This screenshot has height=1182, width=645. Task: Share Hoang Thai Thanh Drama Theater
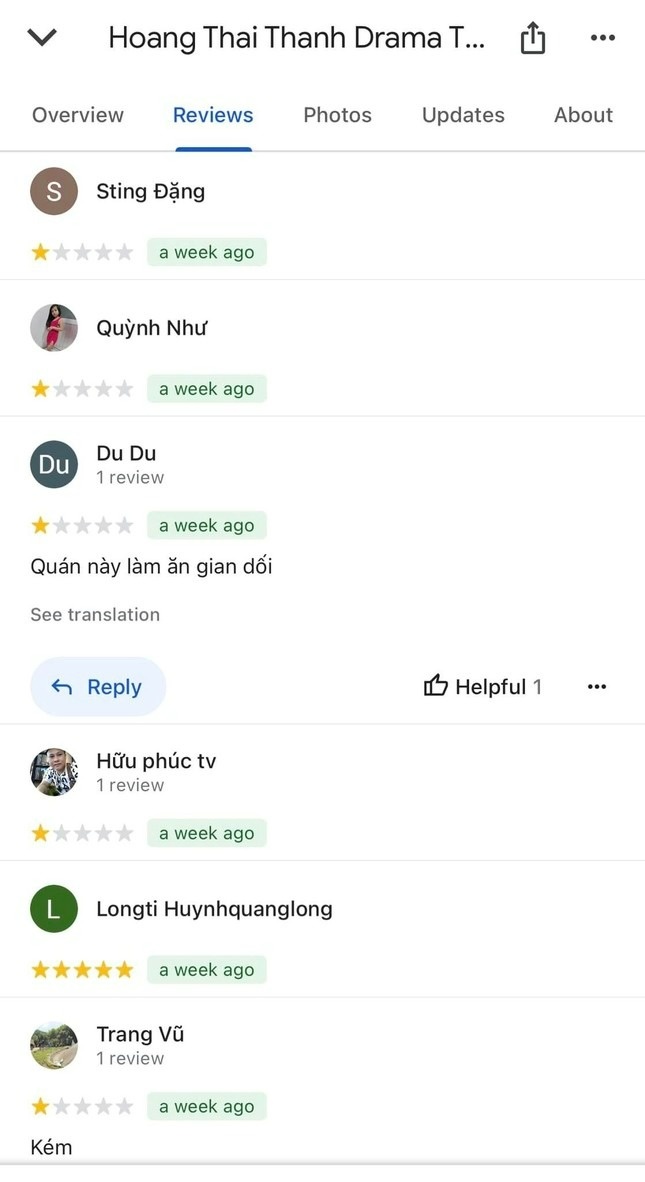pos(533,39)
